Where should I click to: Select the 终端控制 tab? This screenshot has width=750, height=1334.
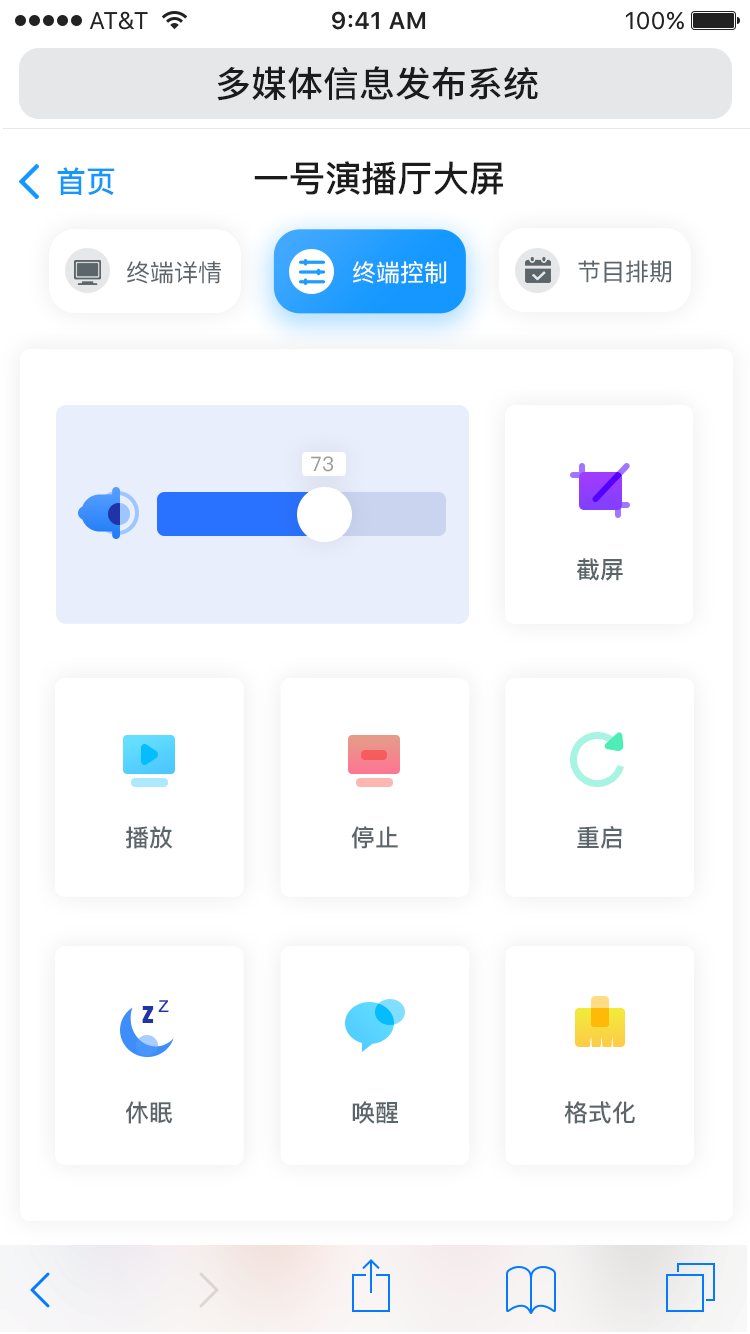pos(370,270)
